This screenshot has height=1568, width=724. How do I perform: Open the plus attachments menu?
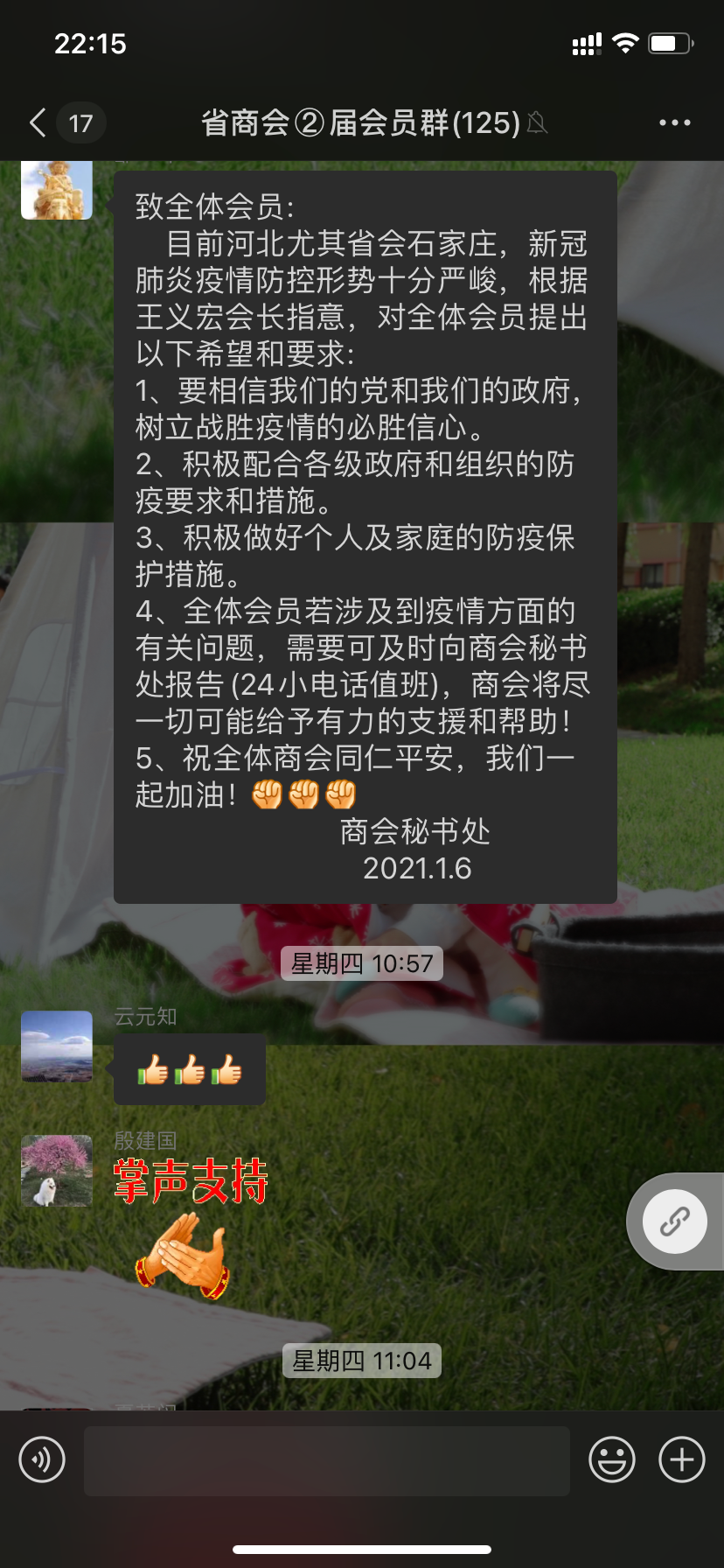tap(681, 1459)
